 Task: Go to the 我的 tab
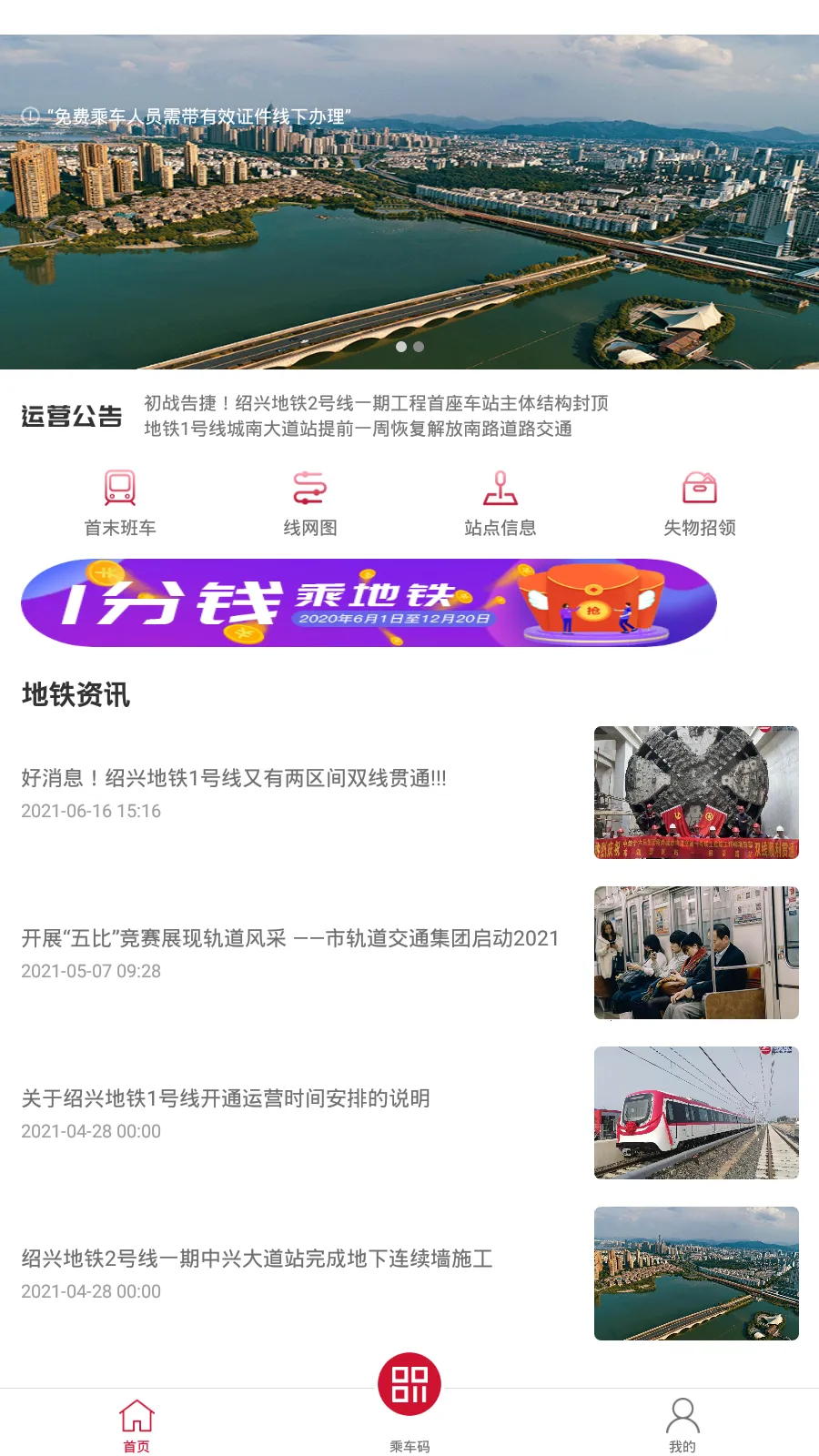pyautogui.click(x=682, y=1426)
